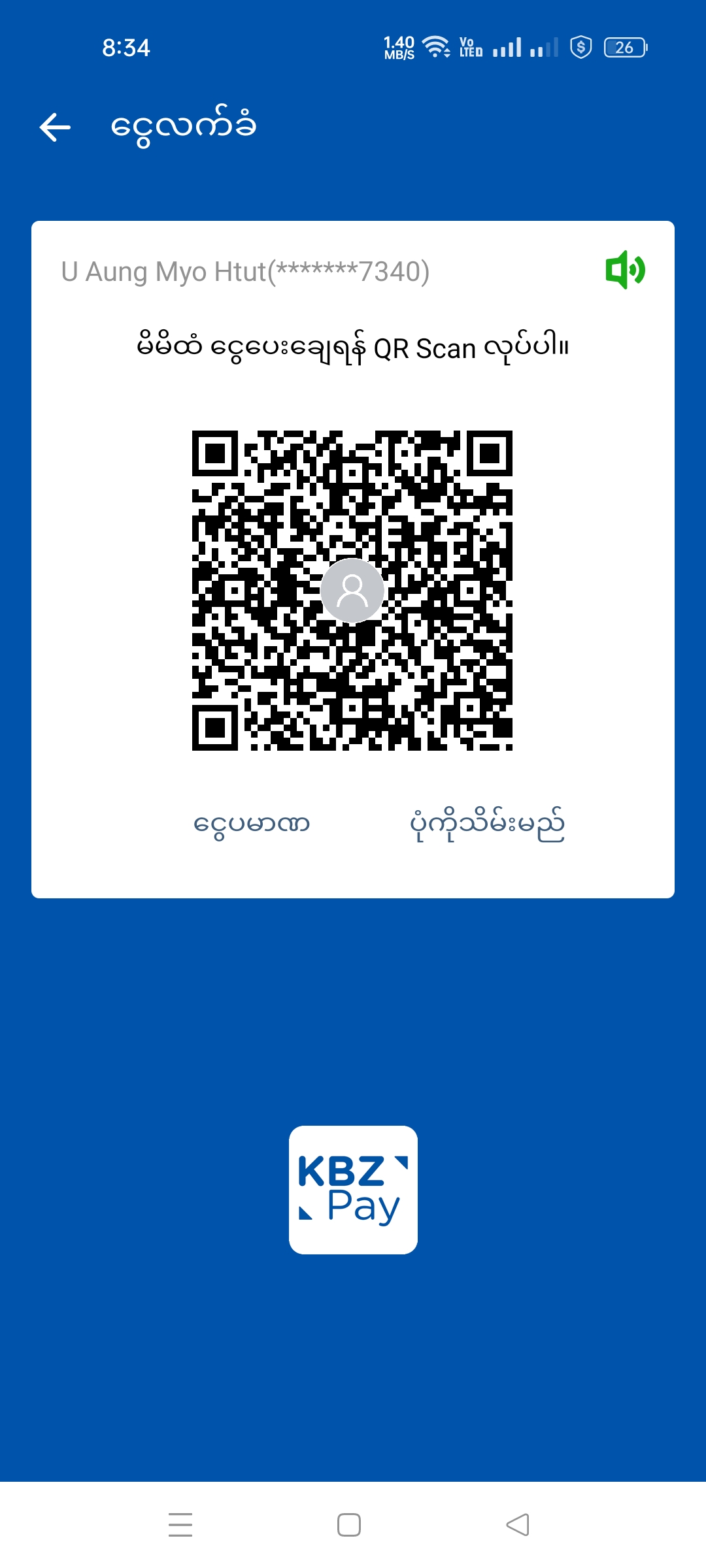Open recent apps from the navigation bar
Screen dimensions: 706x1568
click(180, 1525)
